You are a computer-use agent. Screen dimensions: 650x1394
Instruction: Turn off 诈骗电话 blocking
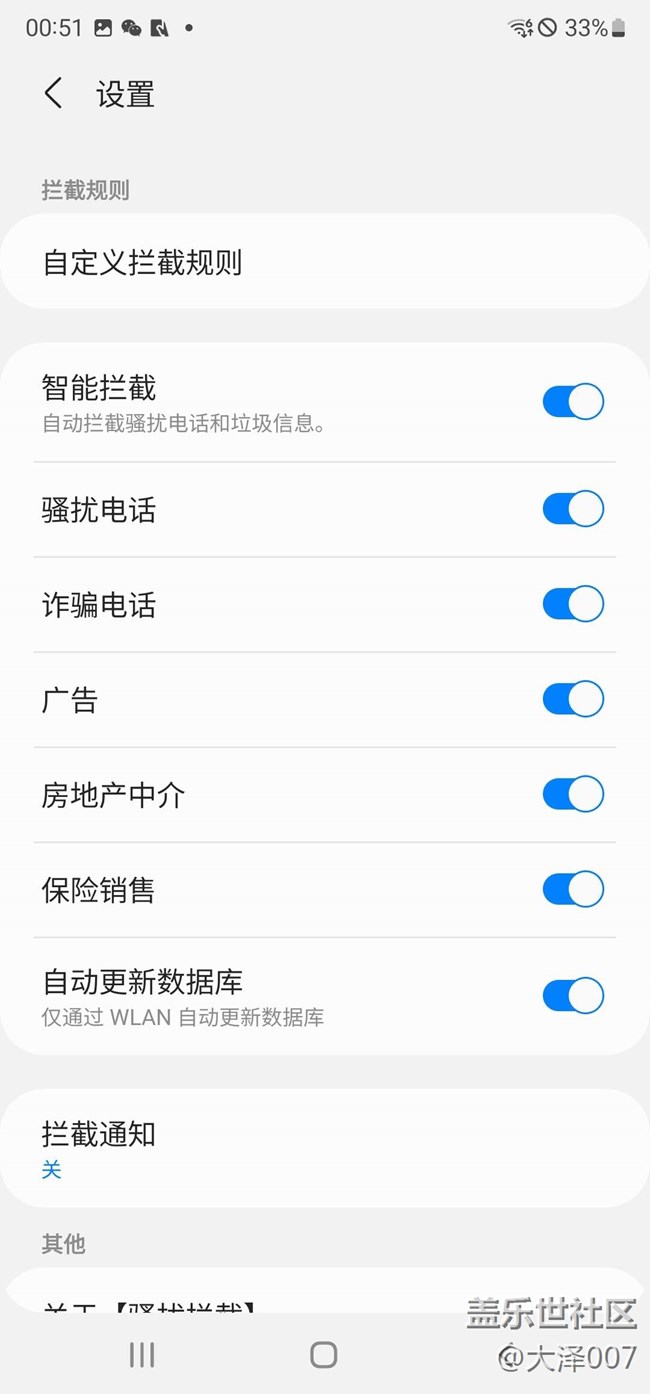point(573,604)
